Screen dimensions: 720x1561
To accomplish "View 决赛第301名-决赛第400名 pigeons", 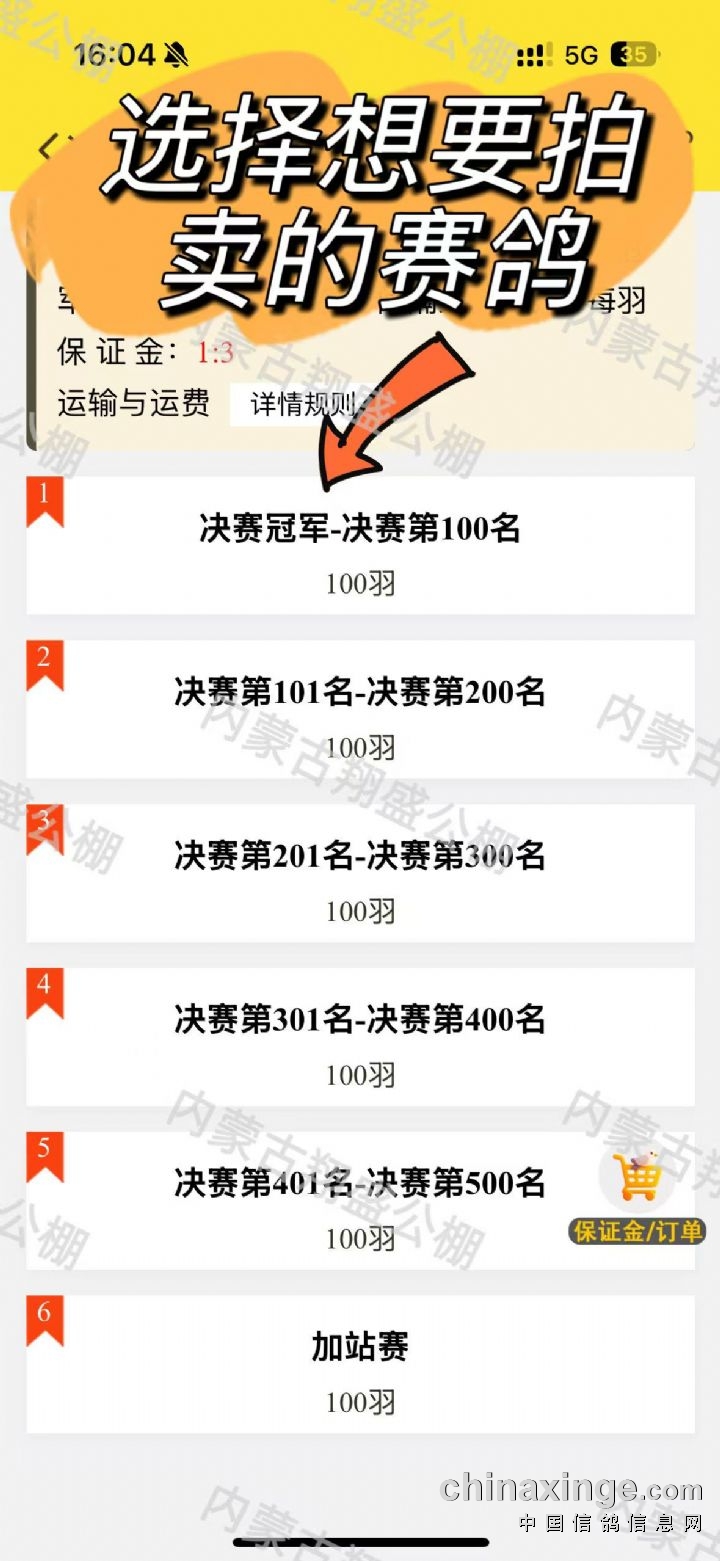I will (360, 1037).
